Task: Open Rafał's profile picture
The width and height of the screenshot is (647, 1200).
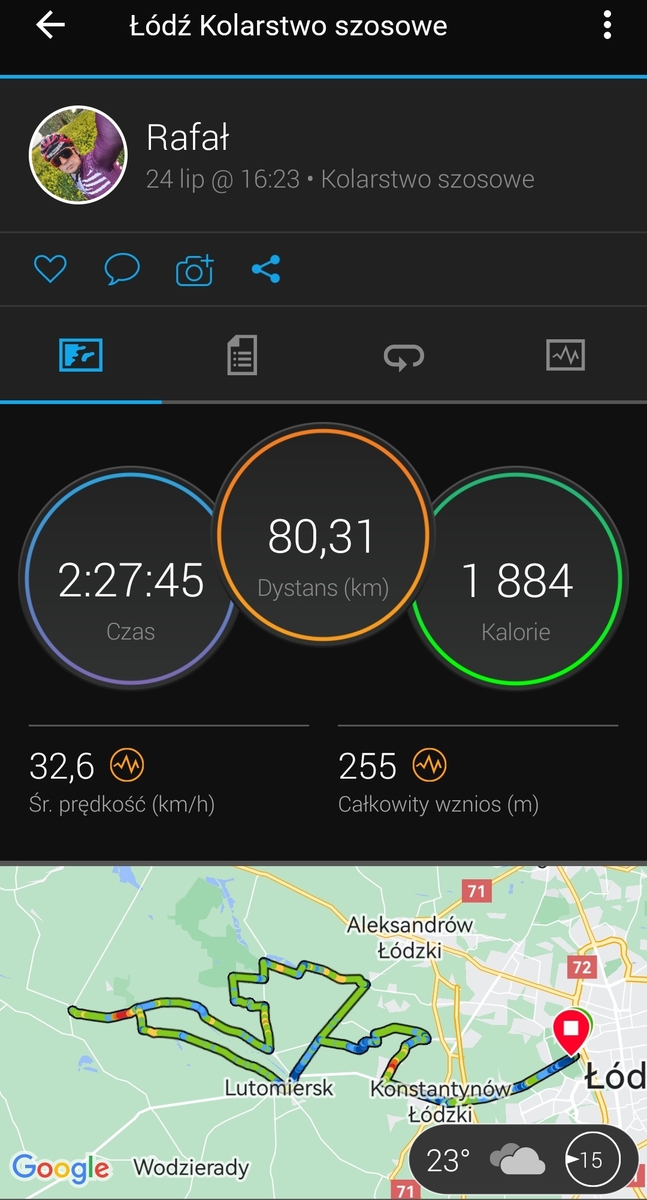Action: (x=78, y=155)
